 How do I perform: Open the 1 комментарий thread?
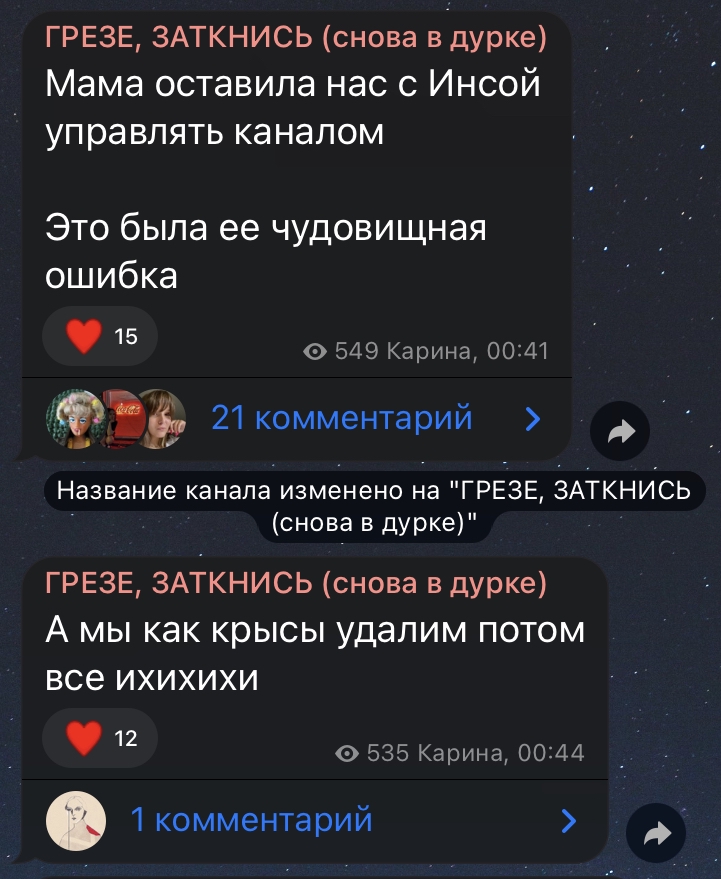tap(251, 821)
